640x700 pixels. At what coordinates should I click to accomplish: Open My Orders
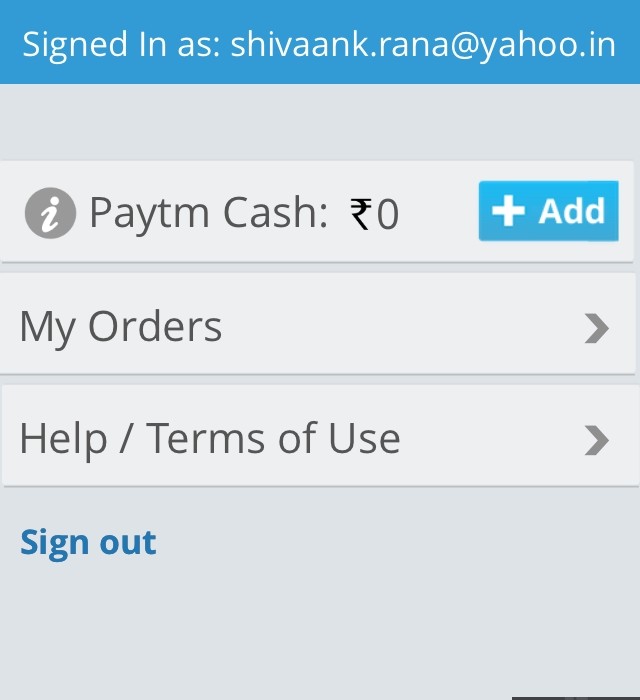318,326
